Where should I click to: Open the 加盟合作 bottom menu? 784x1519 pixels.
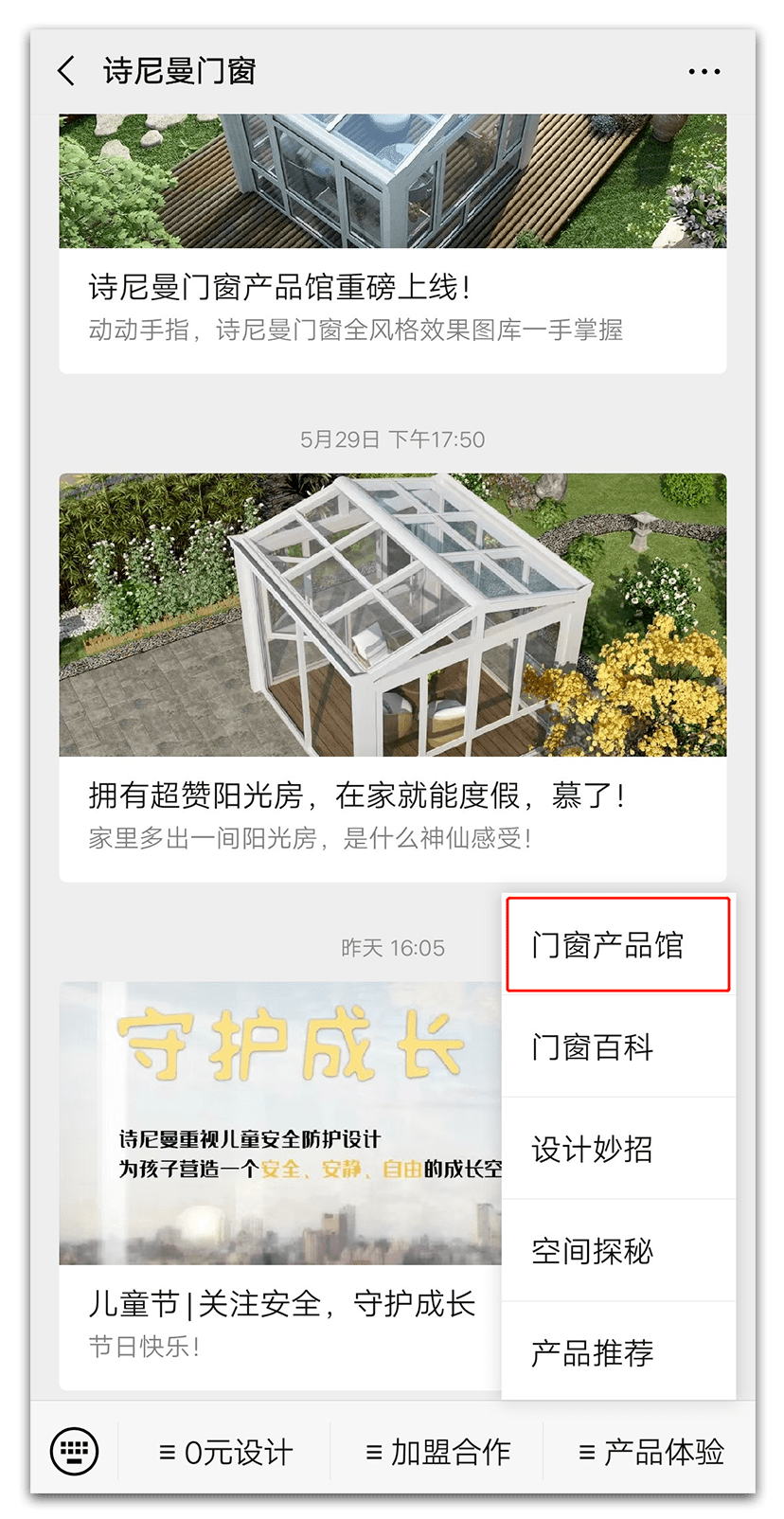tap(437, 1452)
